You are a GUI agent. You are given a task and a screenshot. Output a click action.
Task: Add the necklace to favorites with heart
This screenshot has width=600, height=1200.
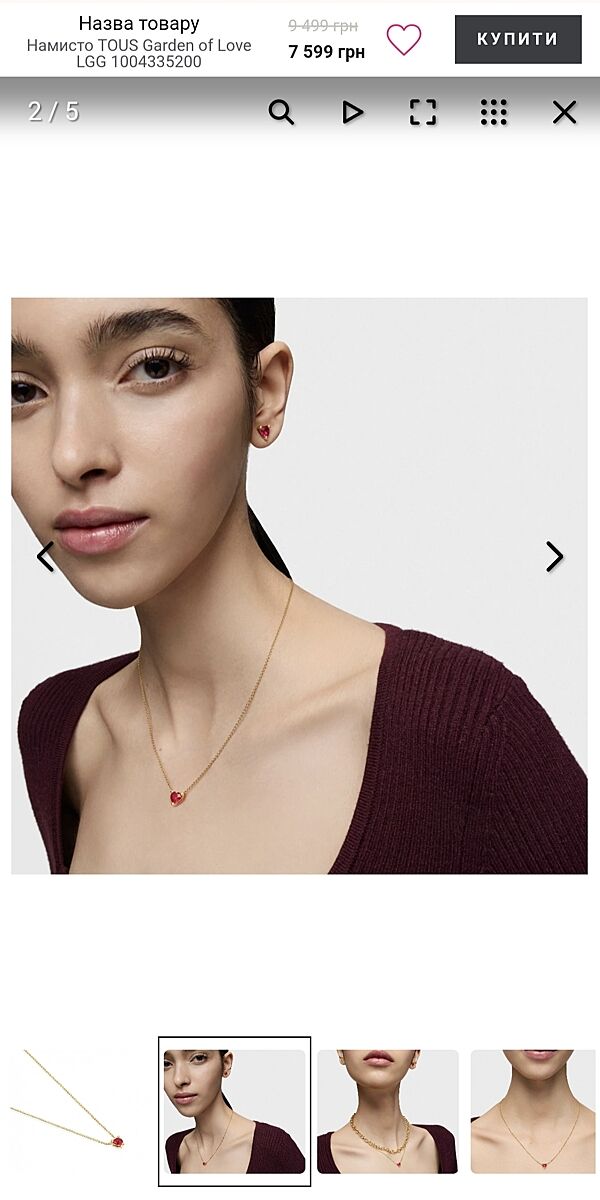tap(404, 40)
